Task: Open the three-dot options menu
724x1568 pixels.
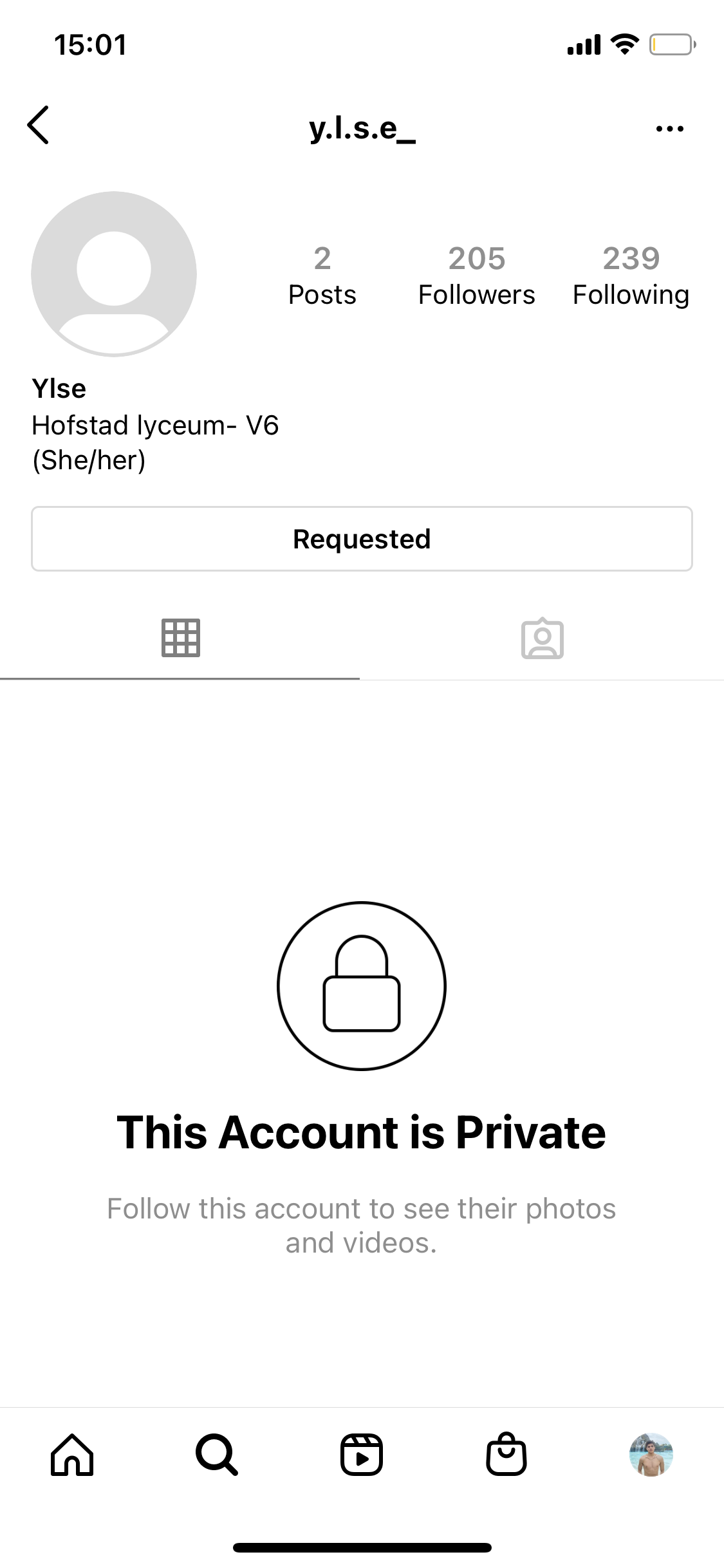Action: (x=669, y=129)
